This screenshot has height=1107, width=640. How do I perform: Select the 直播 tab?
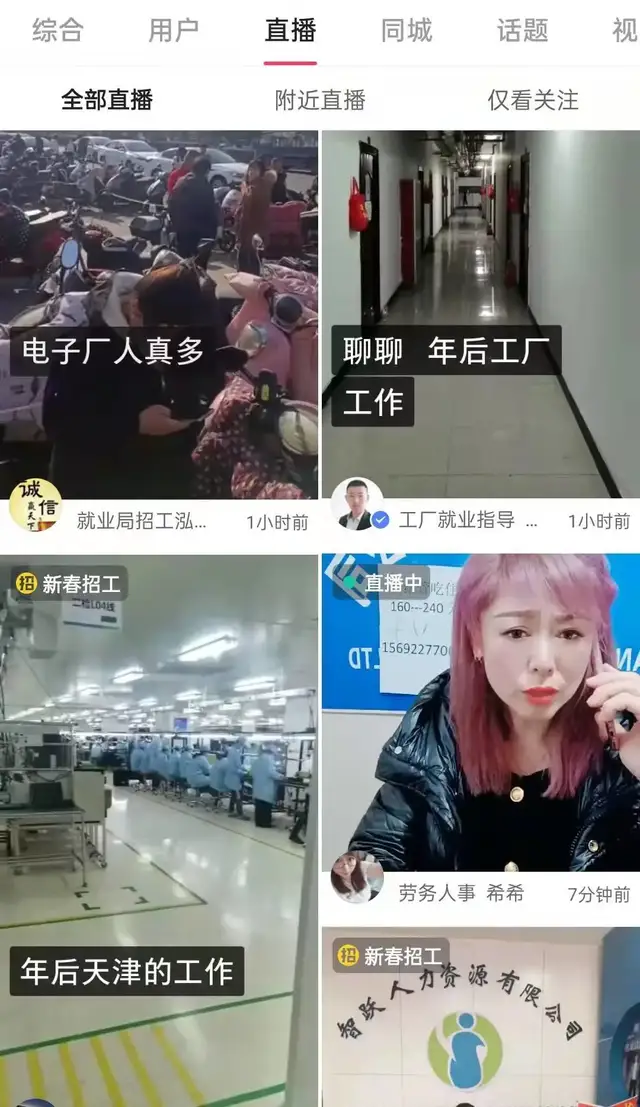point(290,31)
